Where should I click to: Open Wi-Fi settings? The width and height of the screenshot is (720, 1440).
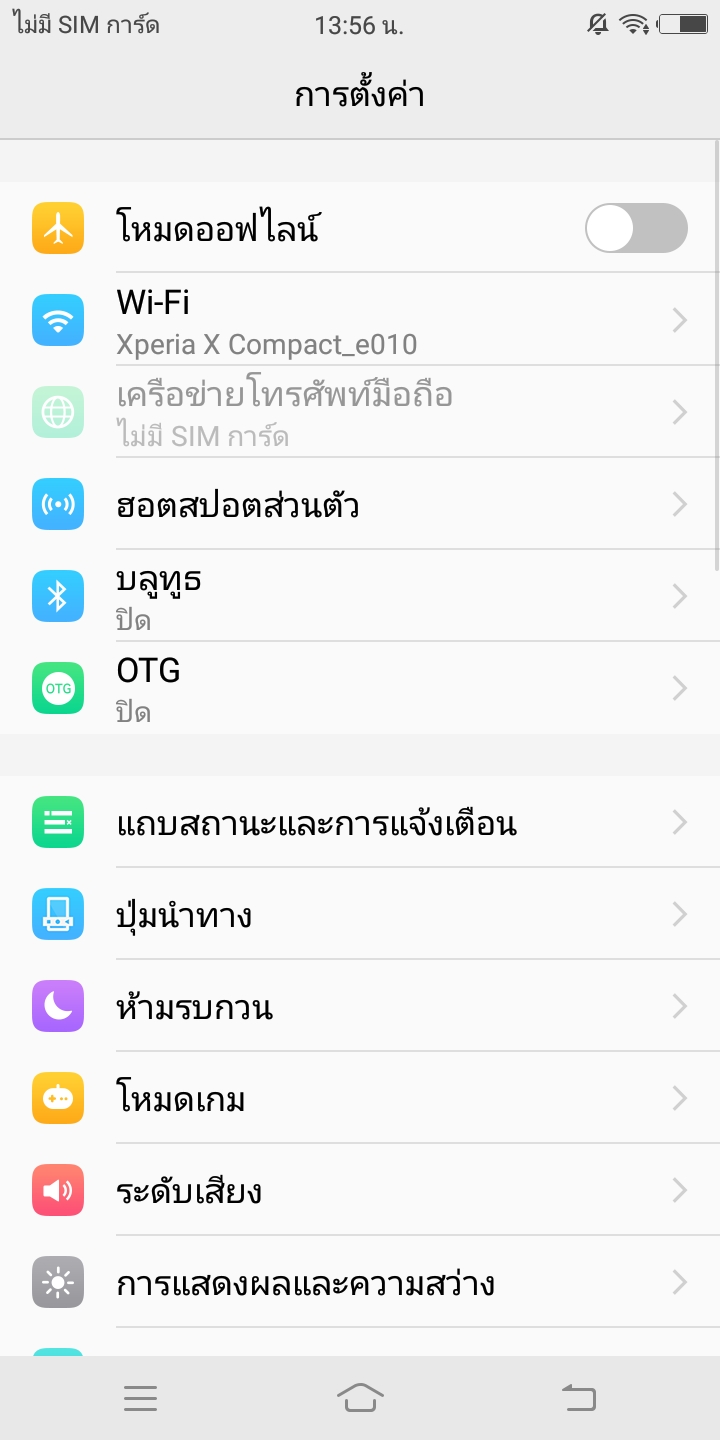[x=360, y=320]
